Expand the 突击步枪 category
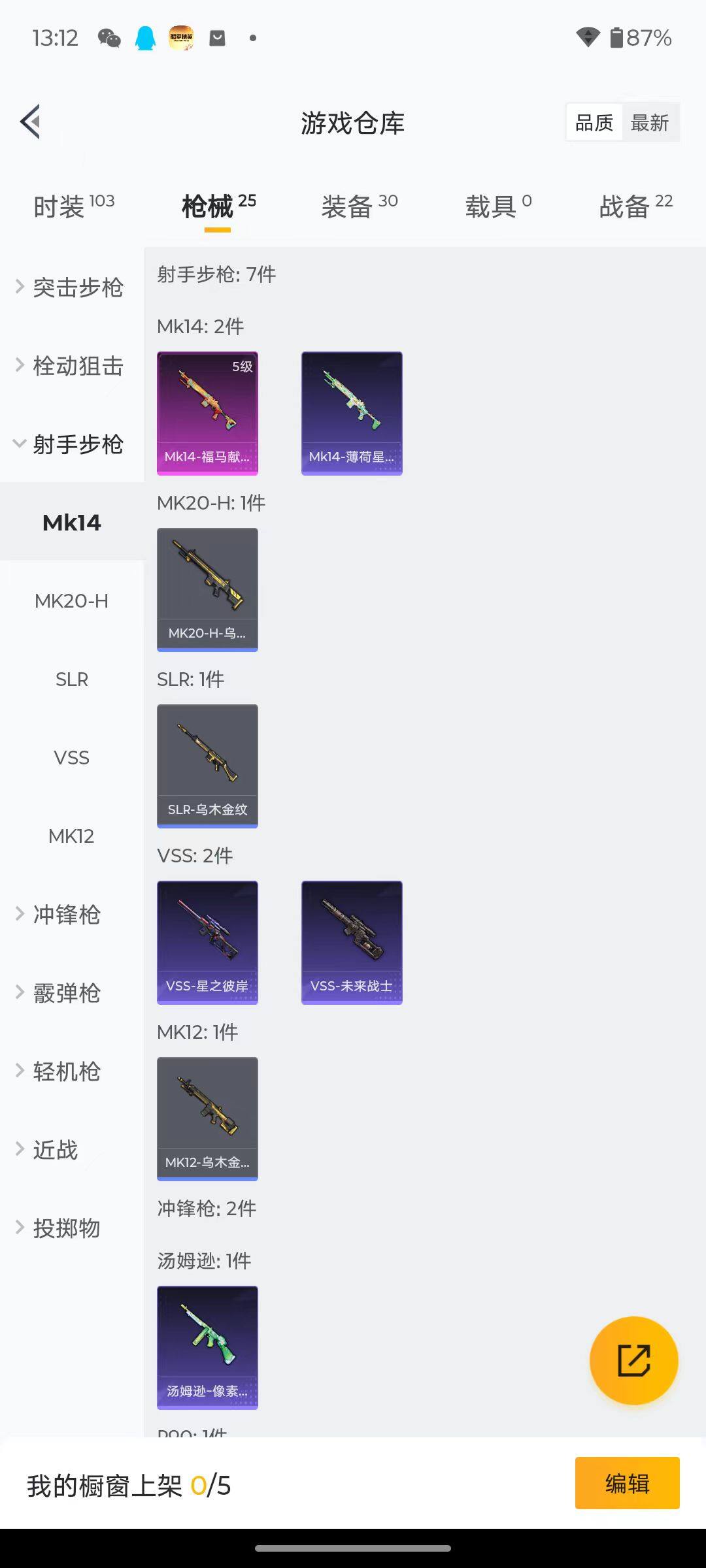This screenshot has height=1568, width=706. 71,287
